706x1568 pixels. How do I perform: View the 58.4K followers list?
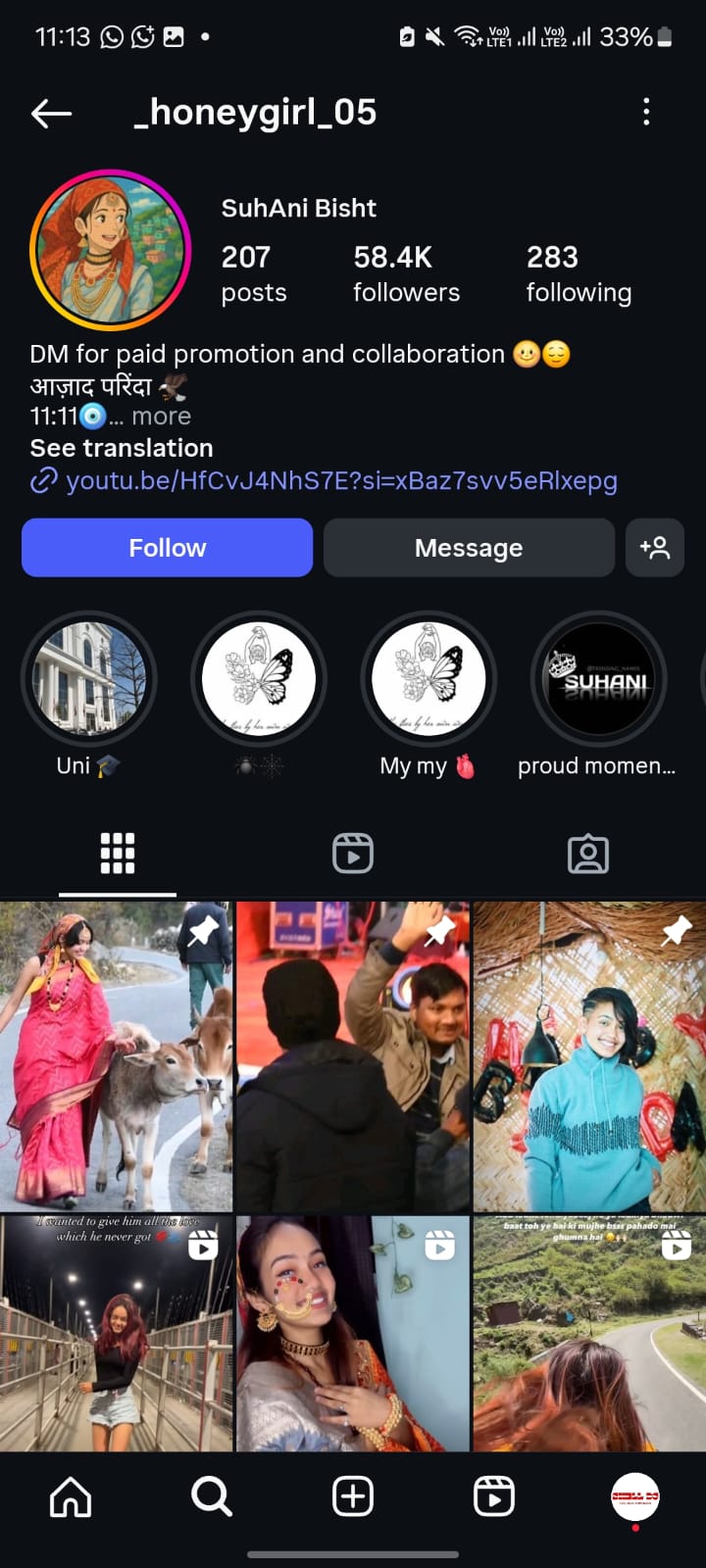point(406,274)
